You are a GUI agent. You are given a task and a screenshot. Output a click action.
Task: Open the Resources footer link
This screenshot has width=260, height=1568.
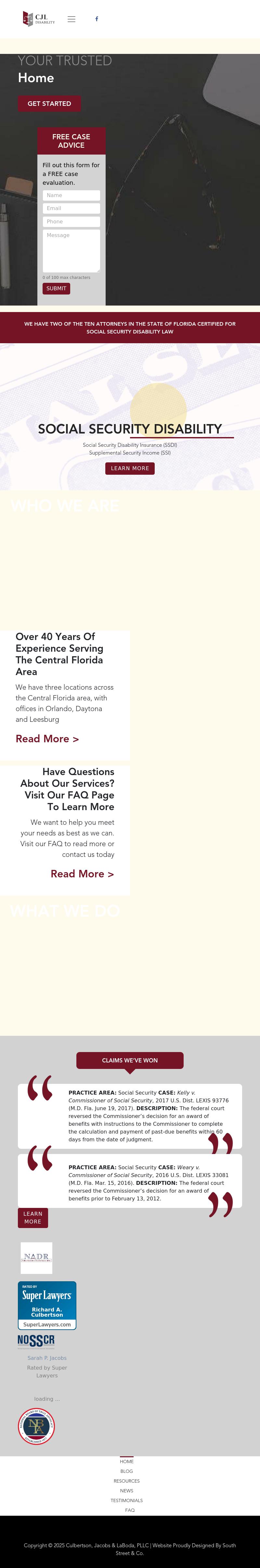click(127, 1481)
